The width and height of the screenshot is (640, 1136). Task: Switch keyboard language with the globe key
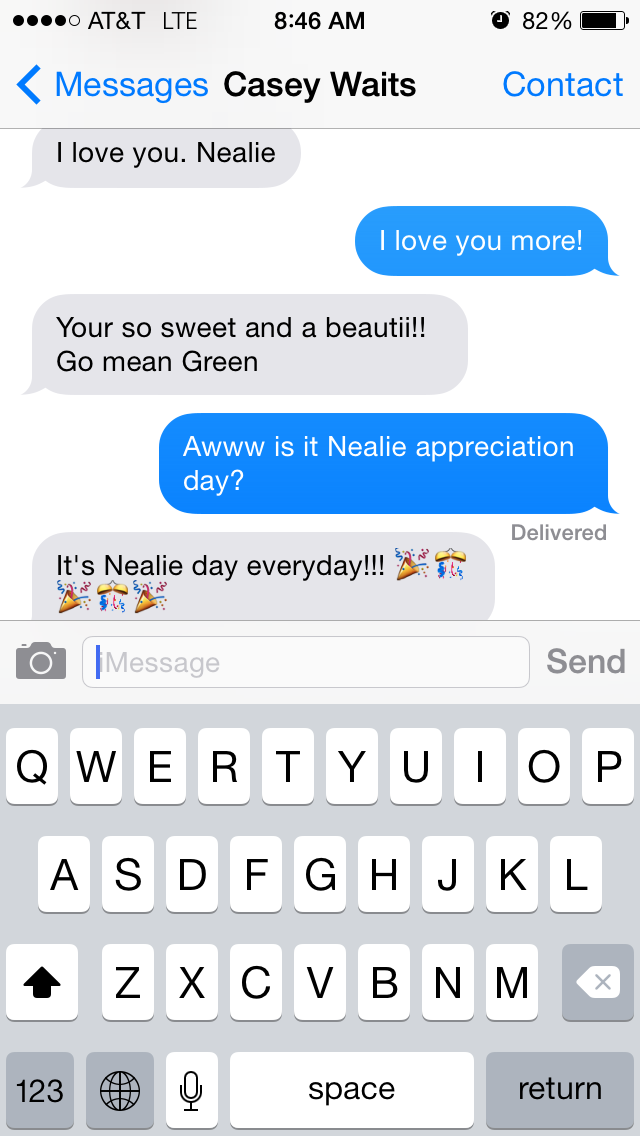(120, 1089)
